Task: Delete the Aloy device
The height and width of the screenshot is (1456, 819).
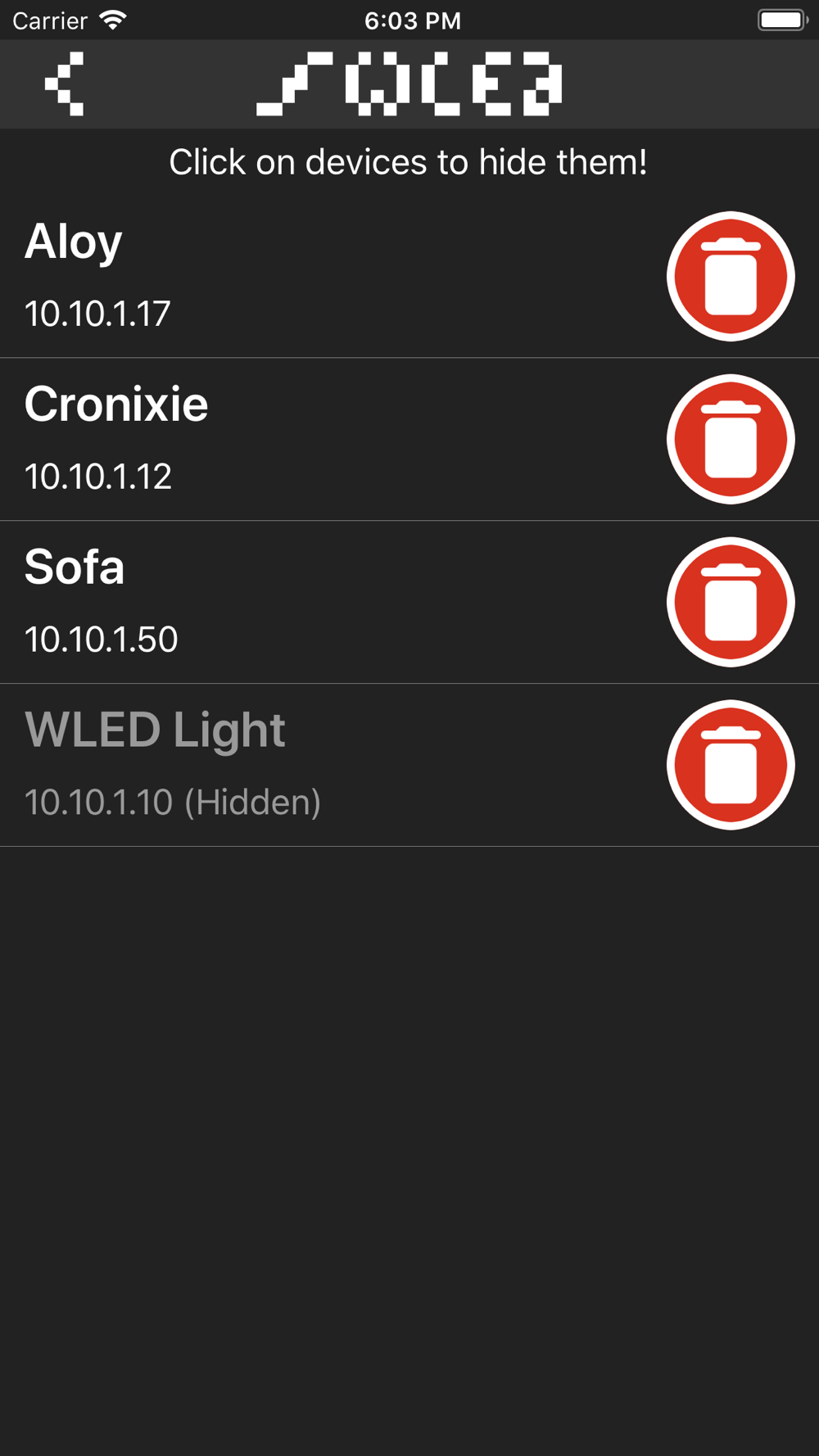Action: 731,277
